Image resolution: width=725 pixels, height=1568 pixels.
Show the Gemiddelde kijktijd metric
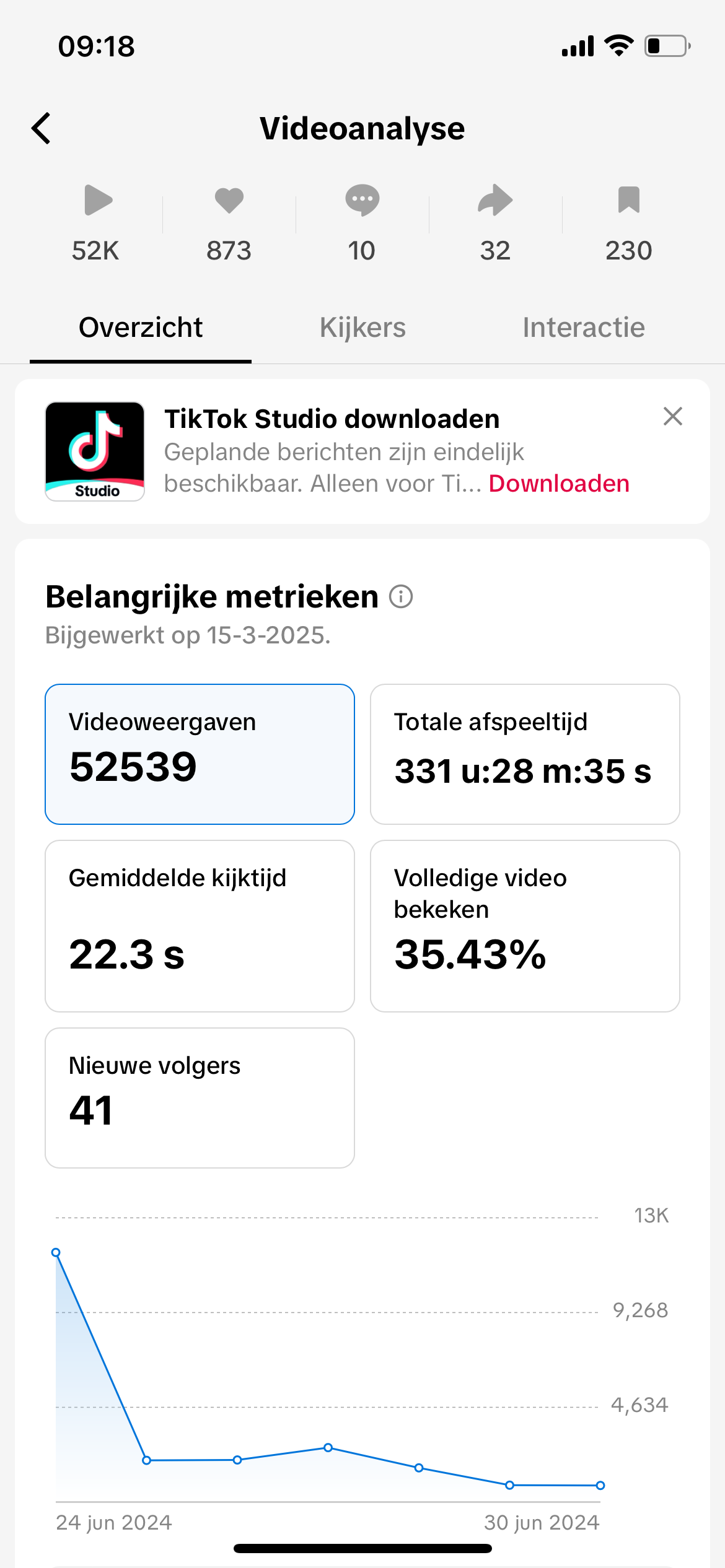[200, 925]
